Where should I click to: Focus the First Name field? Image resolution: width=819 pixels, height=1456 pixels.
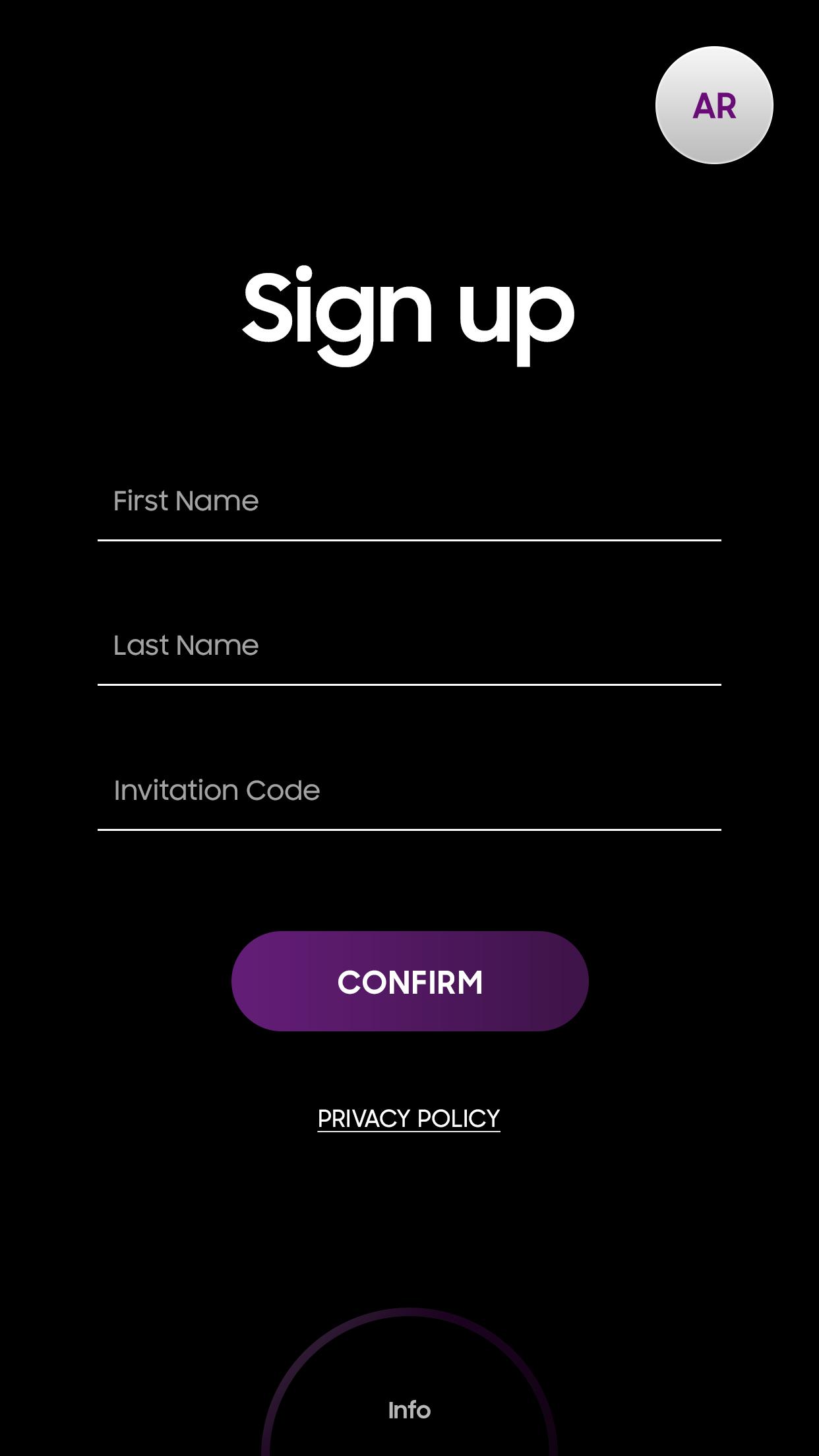(409, 502)
